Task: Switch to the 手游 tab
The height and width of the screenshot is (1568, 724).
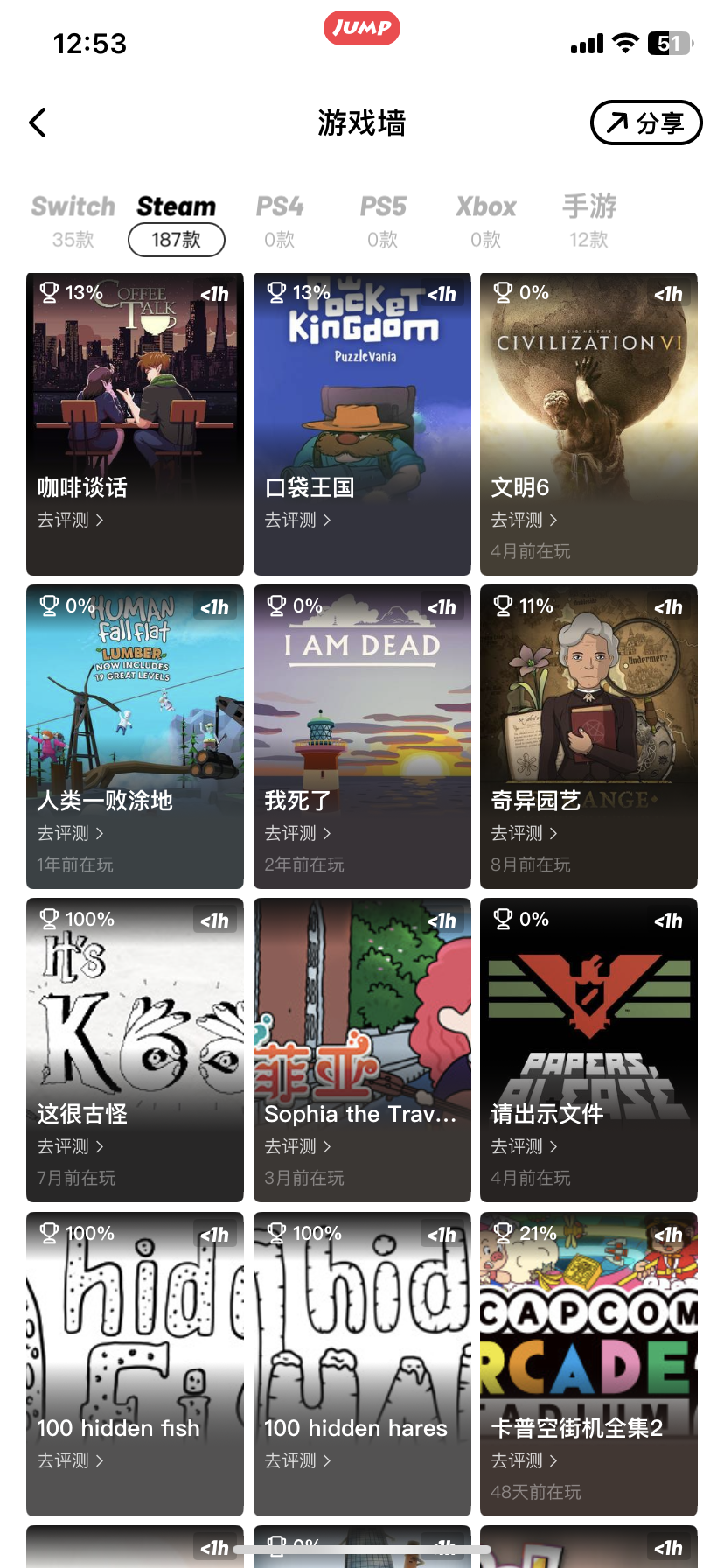Action: (x=589, y=221)
